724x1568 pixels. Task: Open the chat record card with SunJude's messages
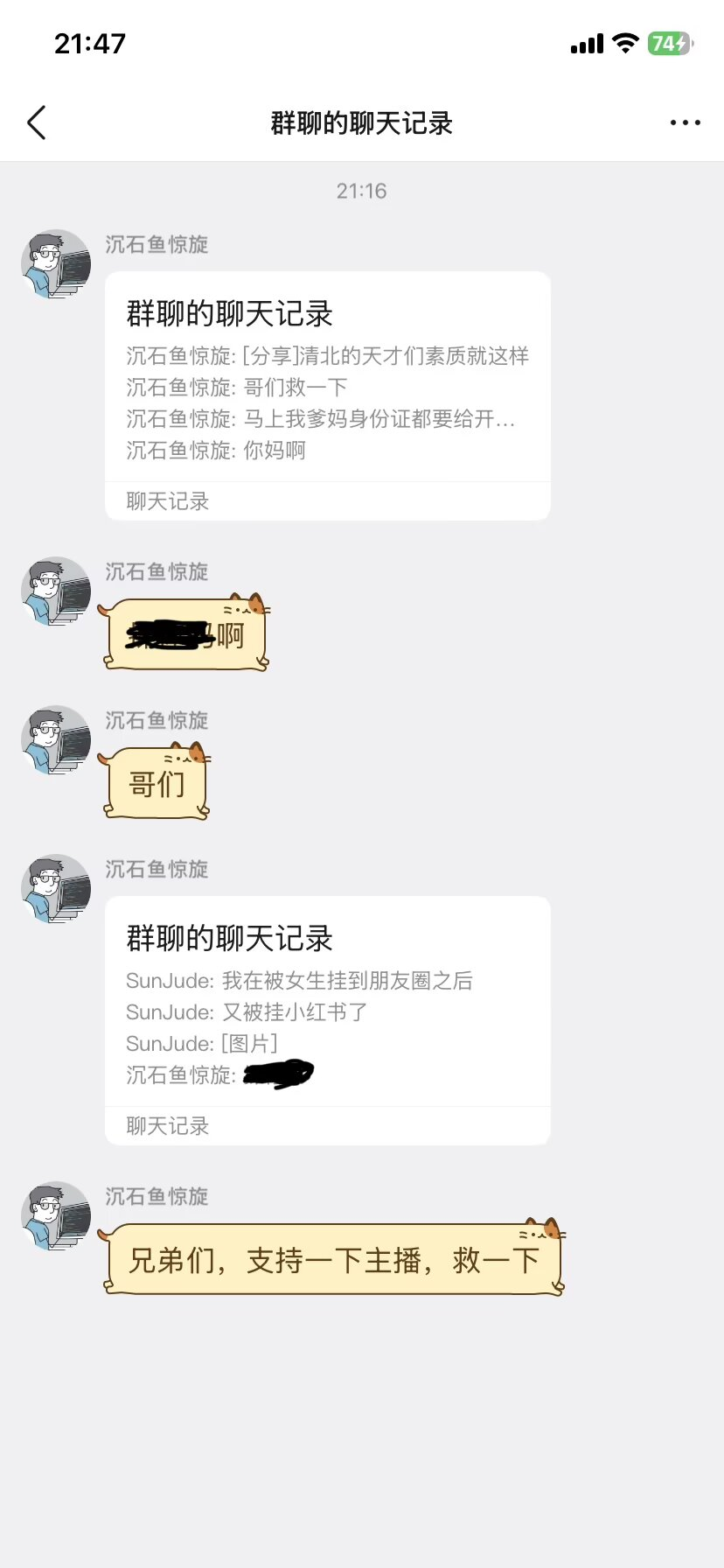tap(327, 1020)
